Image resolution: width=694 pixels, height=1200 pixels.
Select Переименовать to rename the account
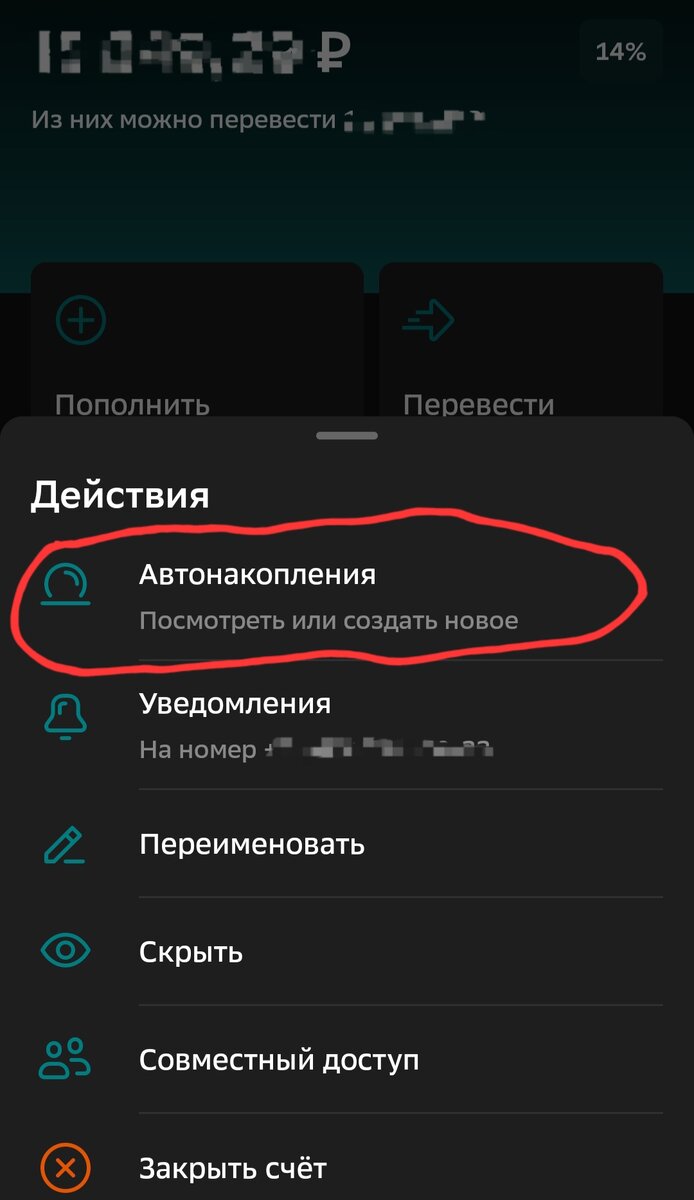[330, 845]
